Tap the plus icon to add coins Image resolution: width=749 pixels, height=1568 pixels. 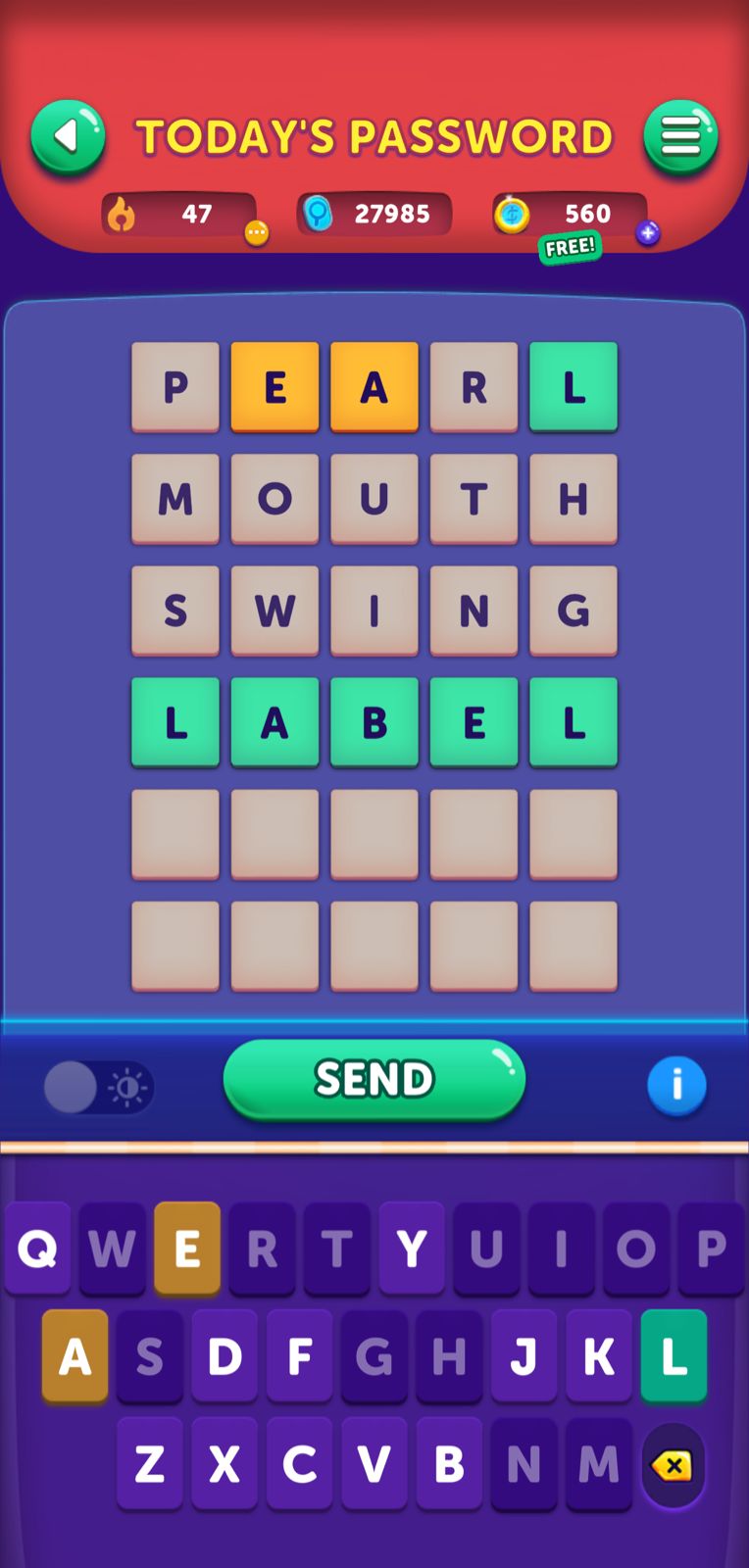(647, 233)
